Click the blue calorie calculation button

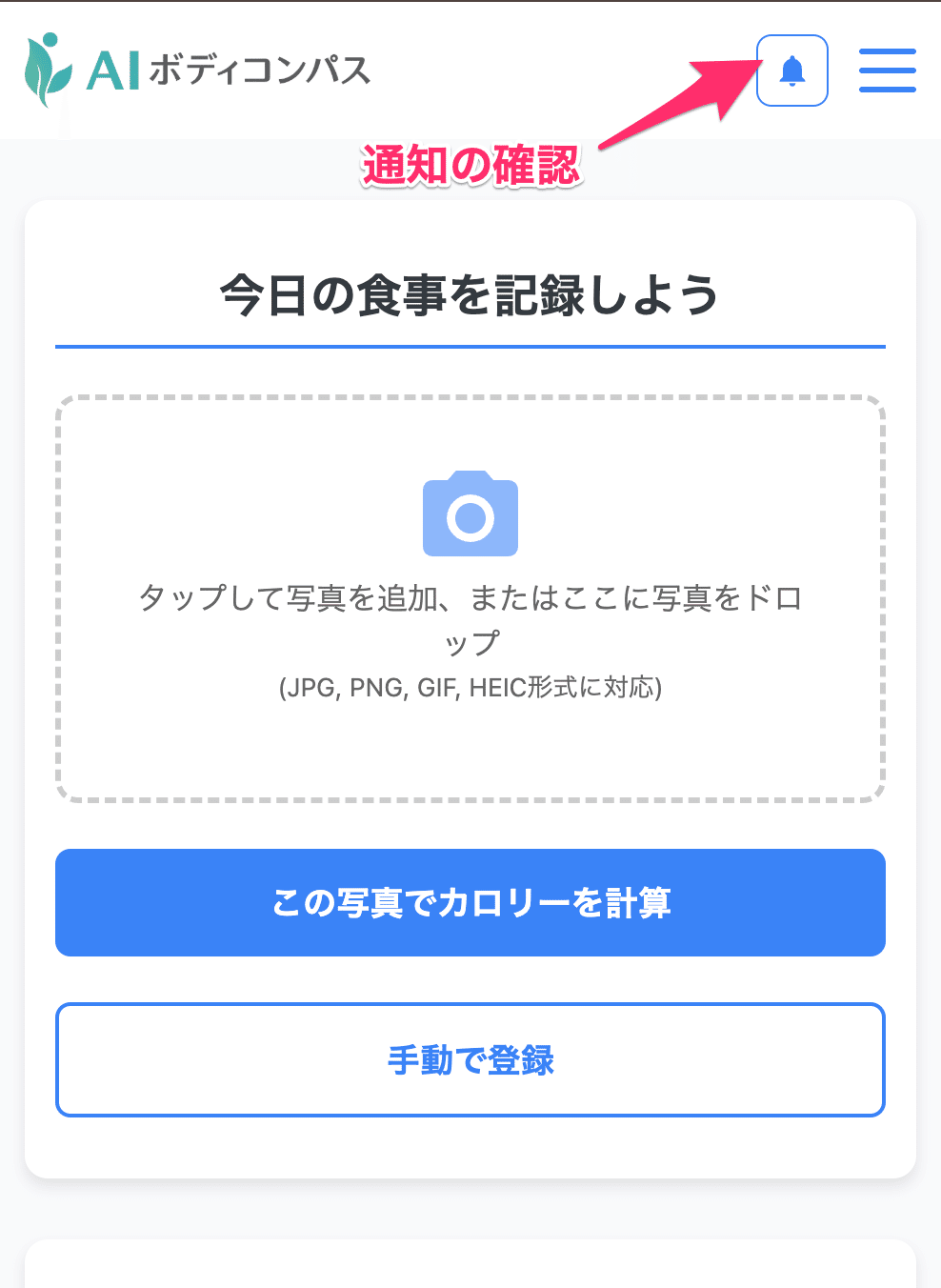[470, 902]
